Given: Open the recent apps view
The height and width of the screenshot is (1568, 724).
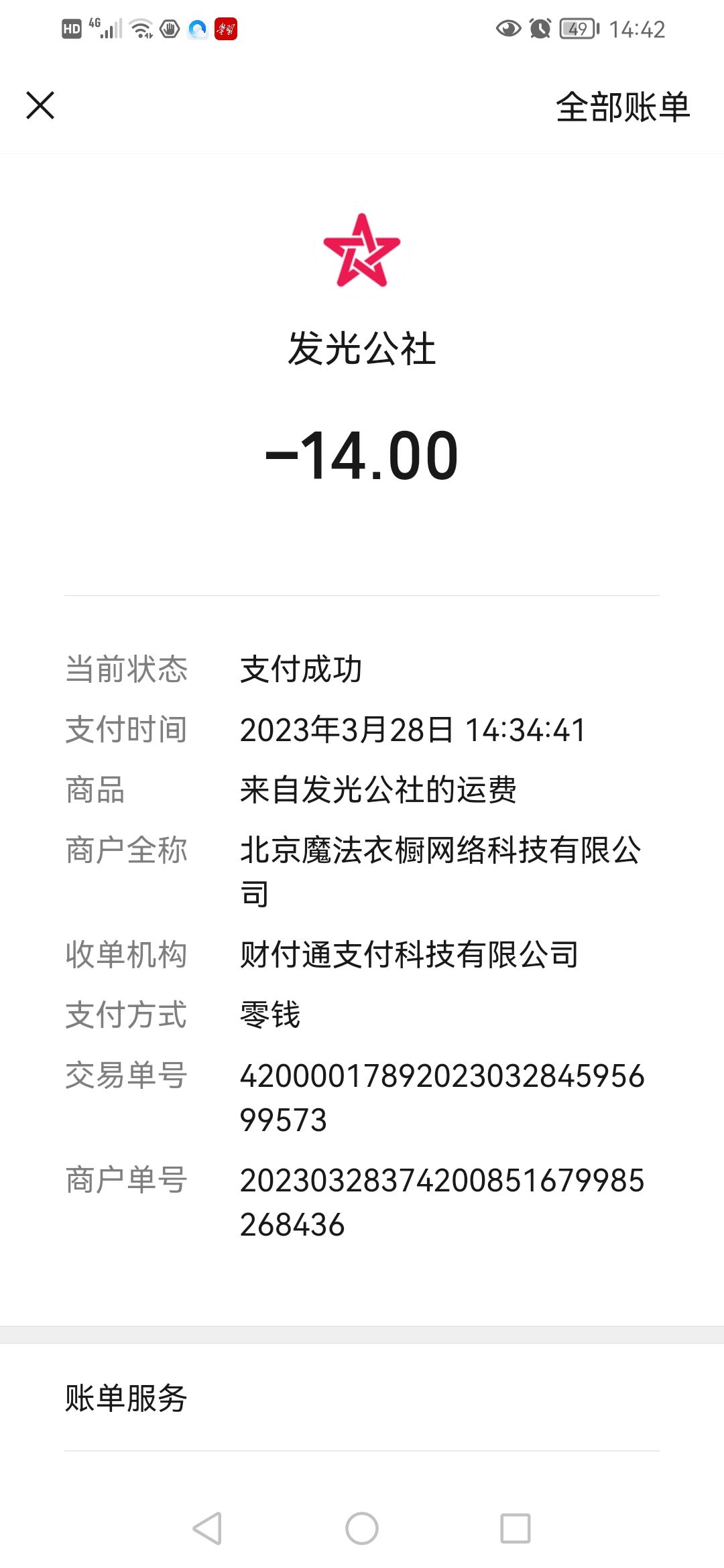Looking at the screenshot, I should point(516,1528).
